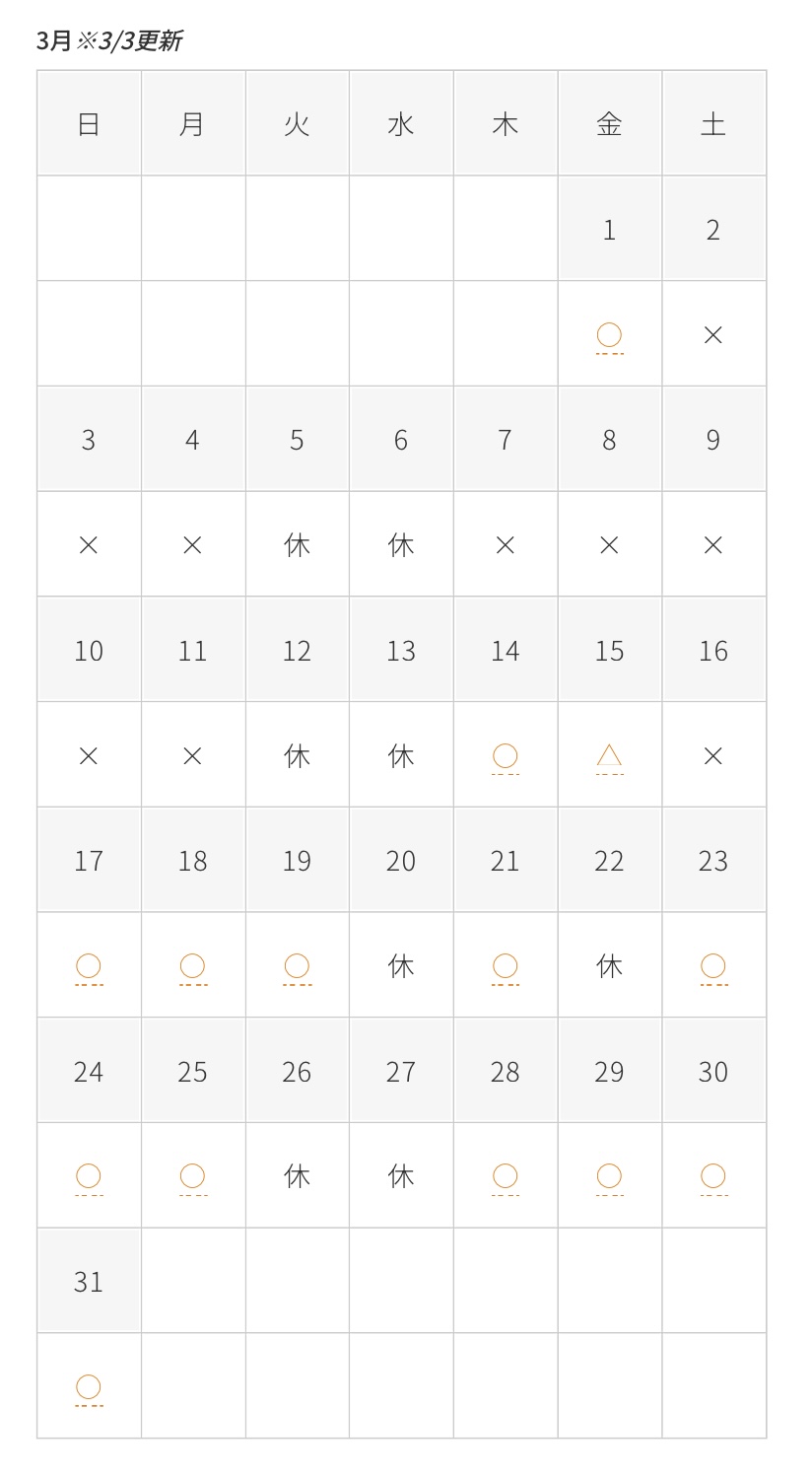Viewport: 812px width, 1479px height.
Task: Open the circle link under March 24
Action: (89, 1176)
